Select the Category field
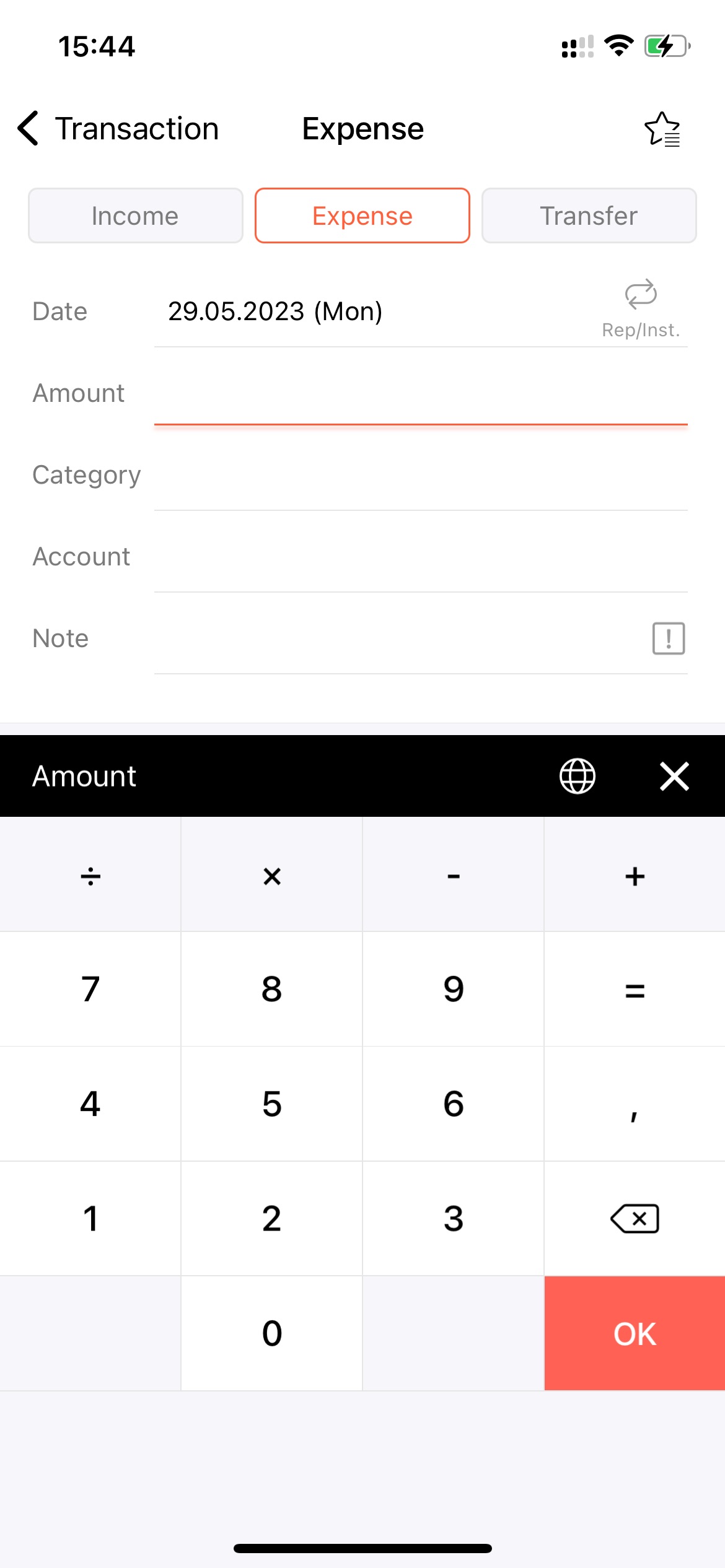This screenshot has height=1568, width=725. 421,475
